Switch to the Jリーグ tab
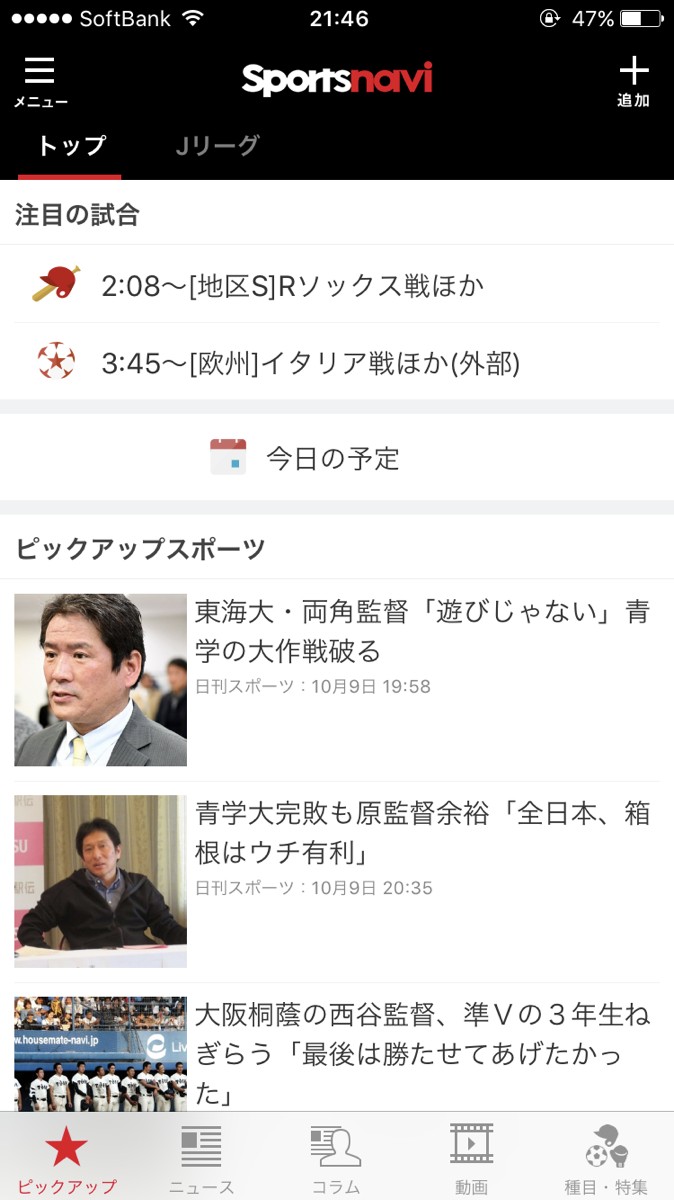The height and width of the screenshot is (1200, 674). coord(217,146)
